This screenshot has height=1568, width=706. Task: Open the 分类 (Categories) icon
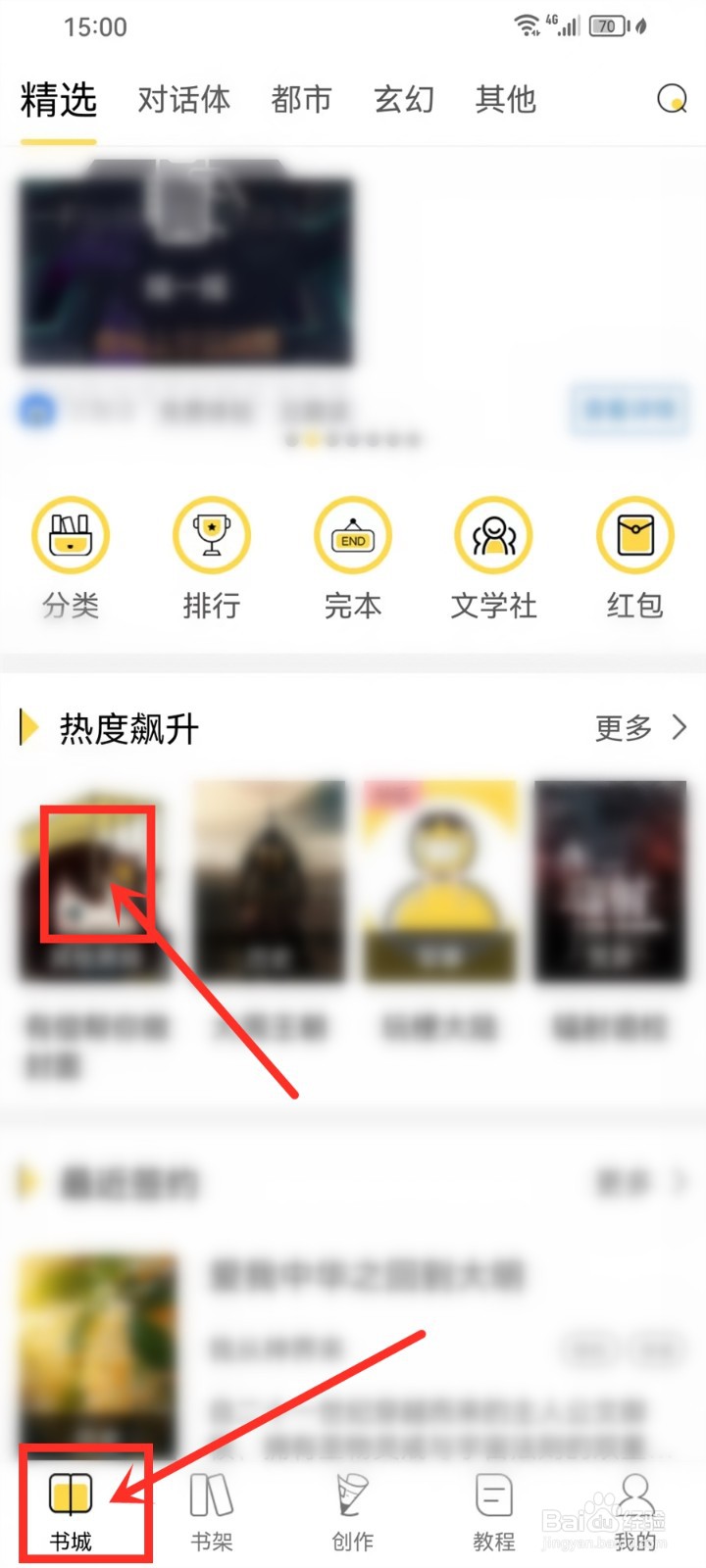pyautogui.click(x=71, y=534)
